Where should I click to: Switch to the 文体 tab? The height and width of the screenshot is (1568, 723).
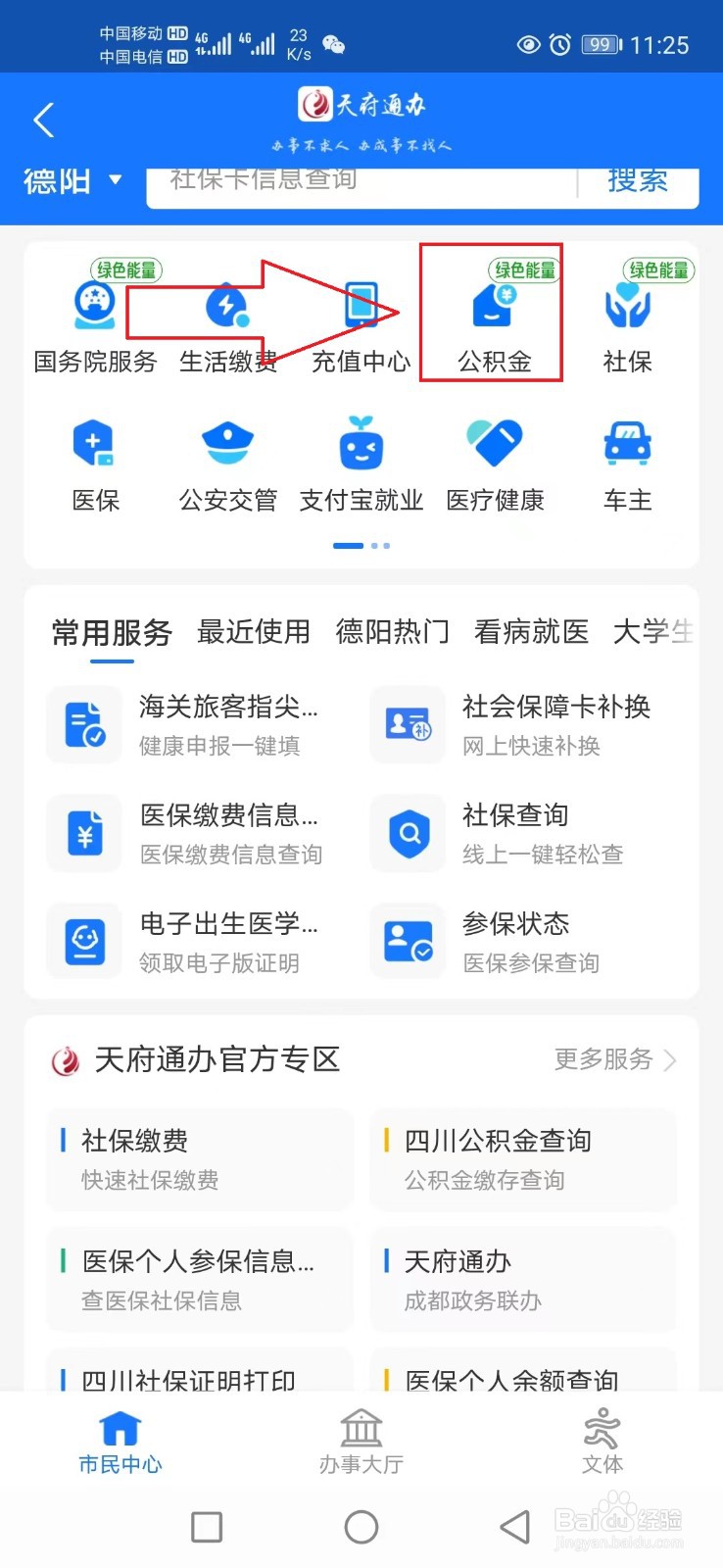[602, 1442]
